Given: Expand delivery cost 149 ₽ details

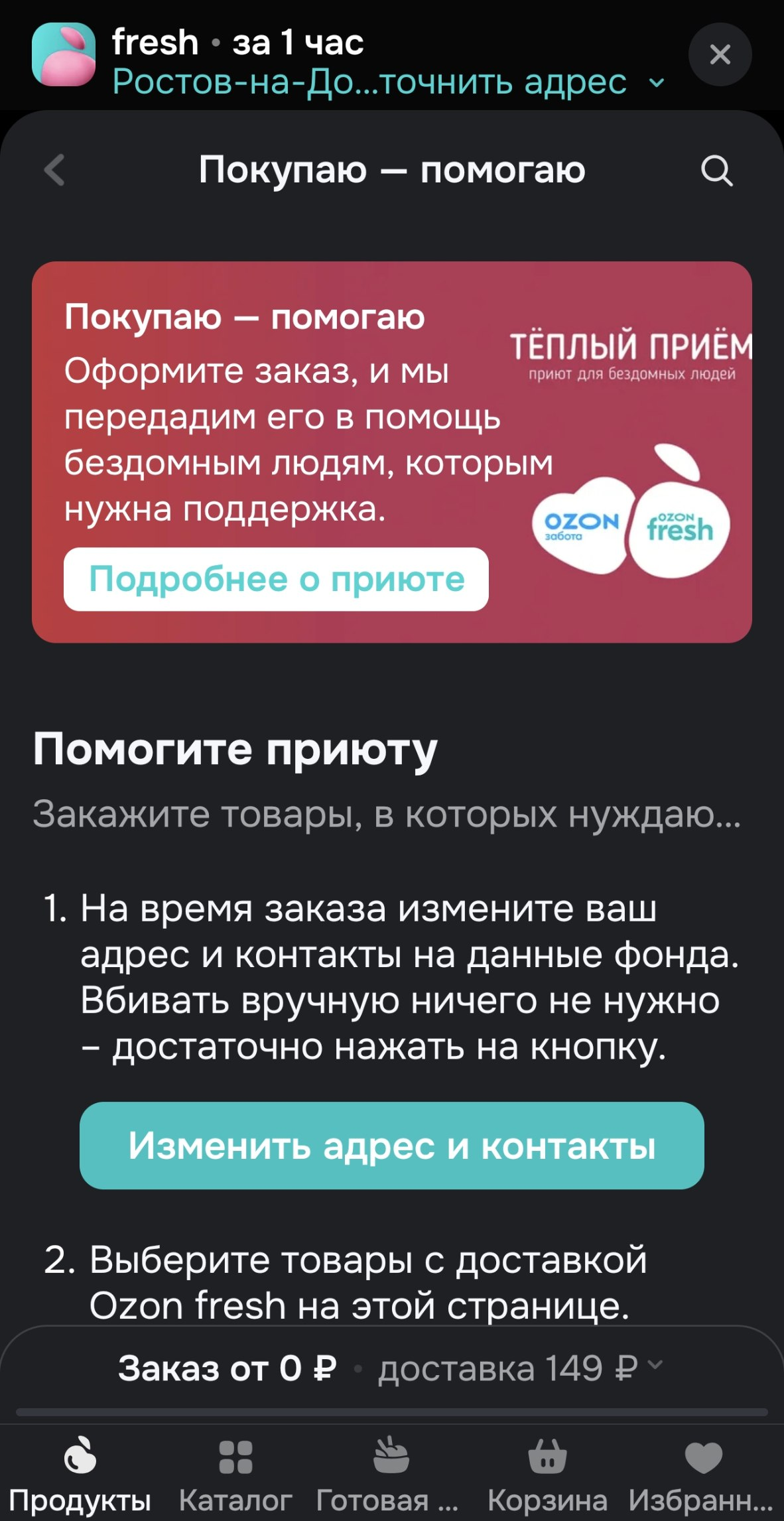Looking at the screenshot, I should click(x=521, y=1368).
